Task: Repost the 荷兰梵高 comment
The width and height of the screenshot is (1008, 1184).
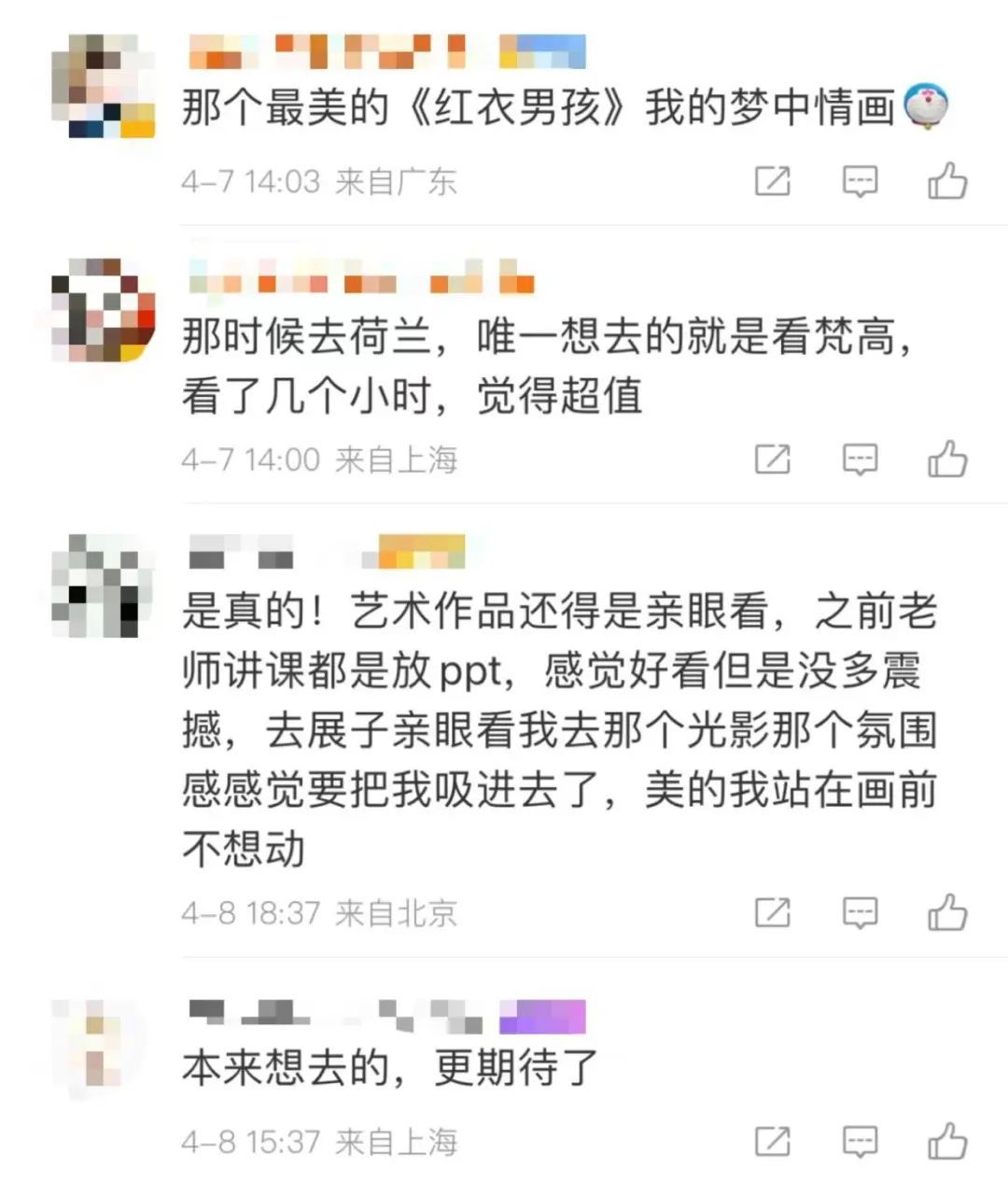Action: click(772, 458)
